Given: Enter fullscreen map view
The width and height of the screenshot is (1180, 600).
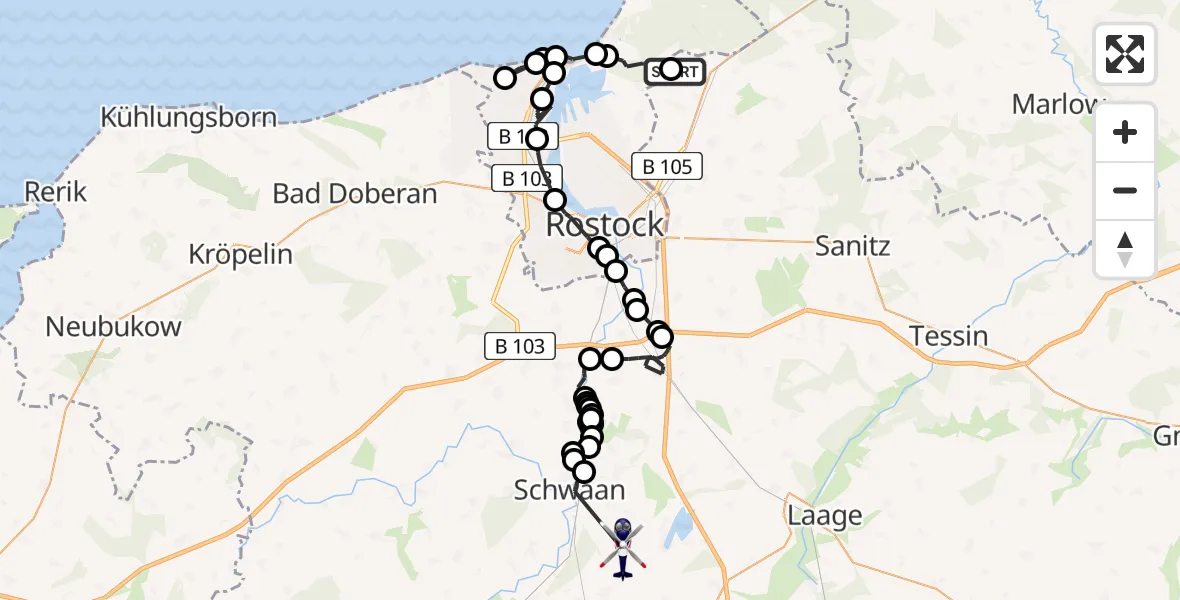Looking at the screenshot, I should coord(1125,54).
